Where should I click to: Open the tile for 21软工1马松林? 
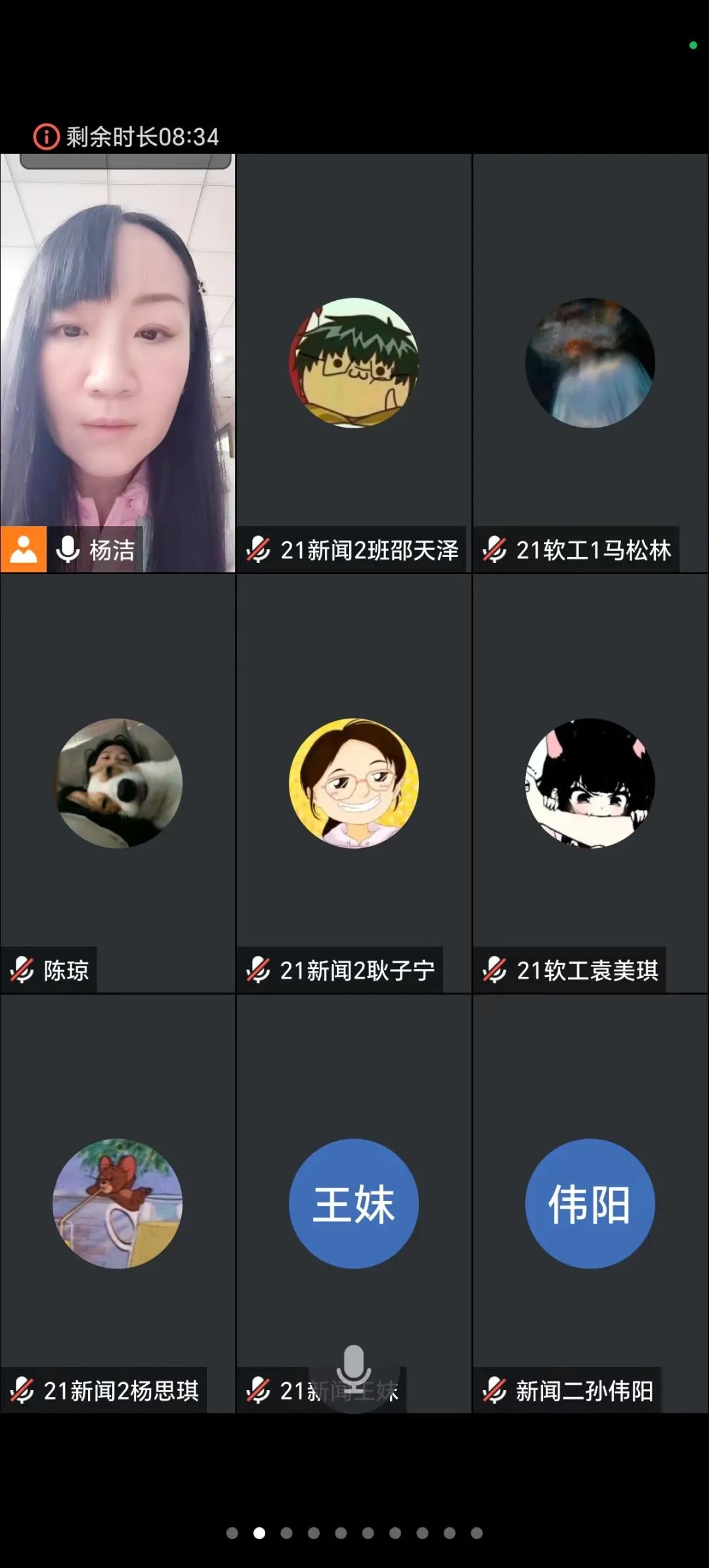pos(590,363)
